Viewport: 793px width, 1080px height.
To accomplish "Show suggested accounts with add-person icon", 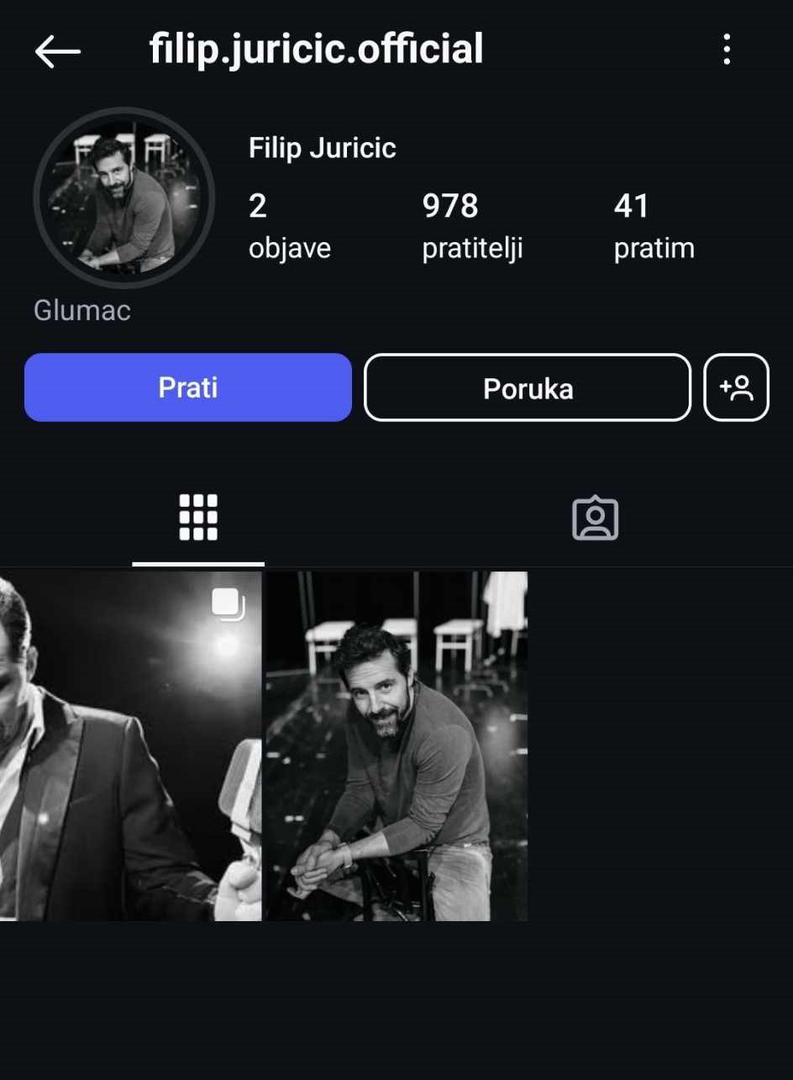I will coord(736,388).
